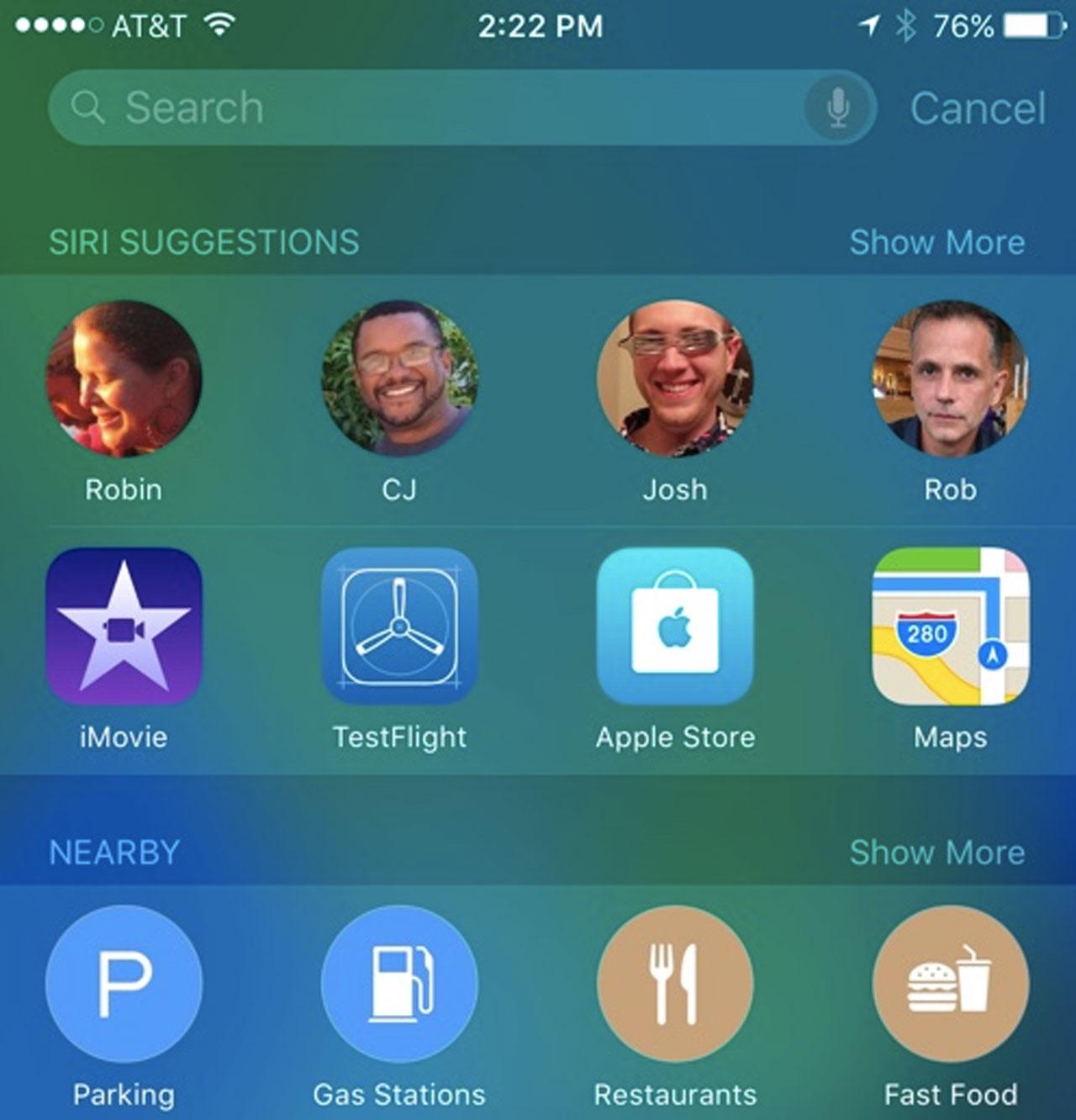The width and height of the screenshot is (1076, 1120).
Task: Start voice dictation with the microphone icon
Action: 838,108
